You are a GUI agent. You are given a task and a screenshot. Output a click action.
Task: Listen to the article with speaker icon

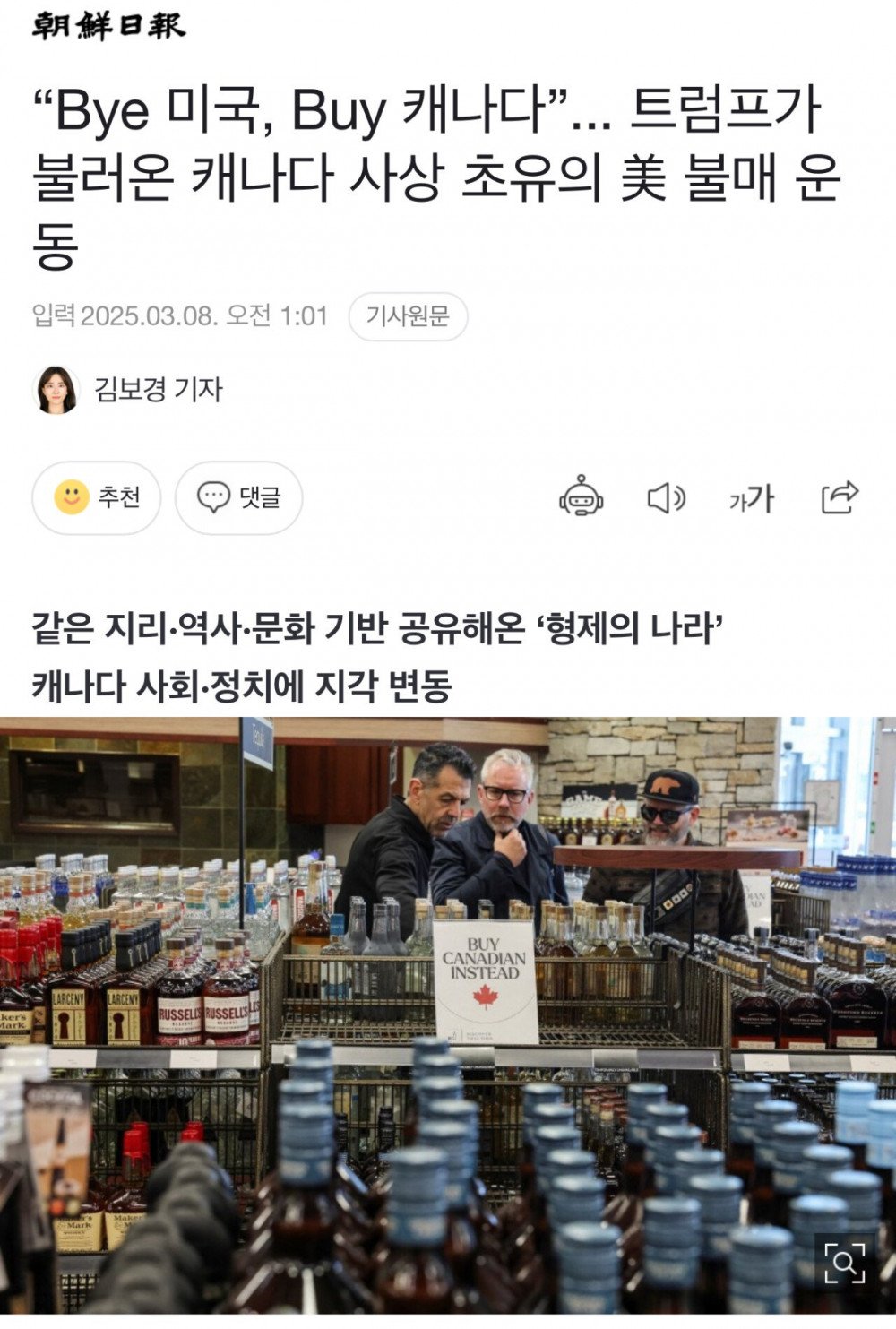(x=666, y=497)
